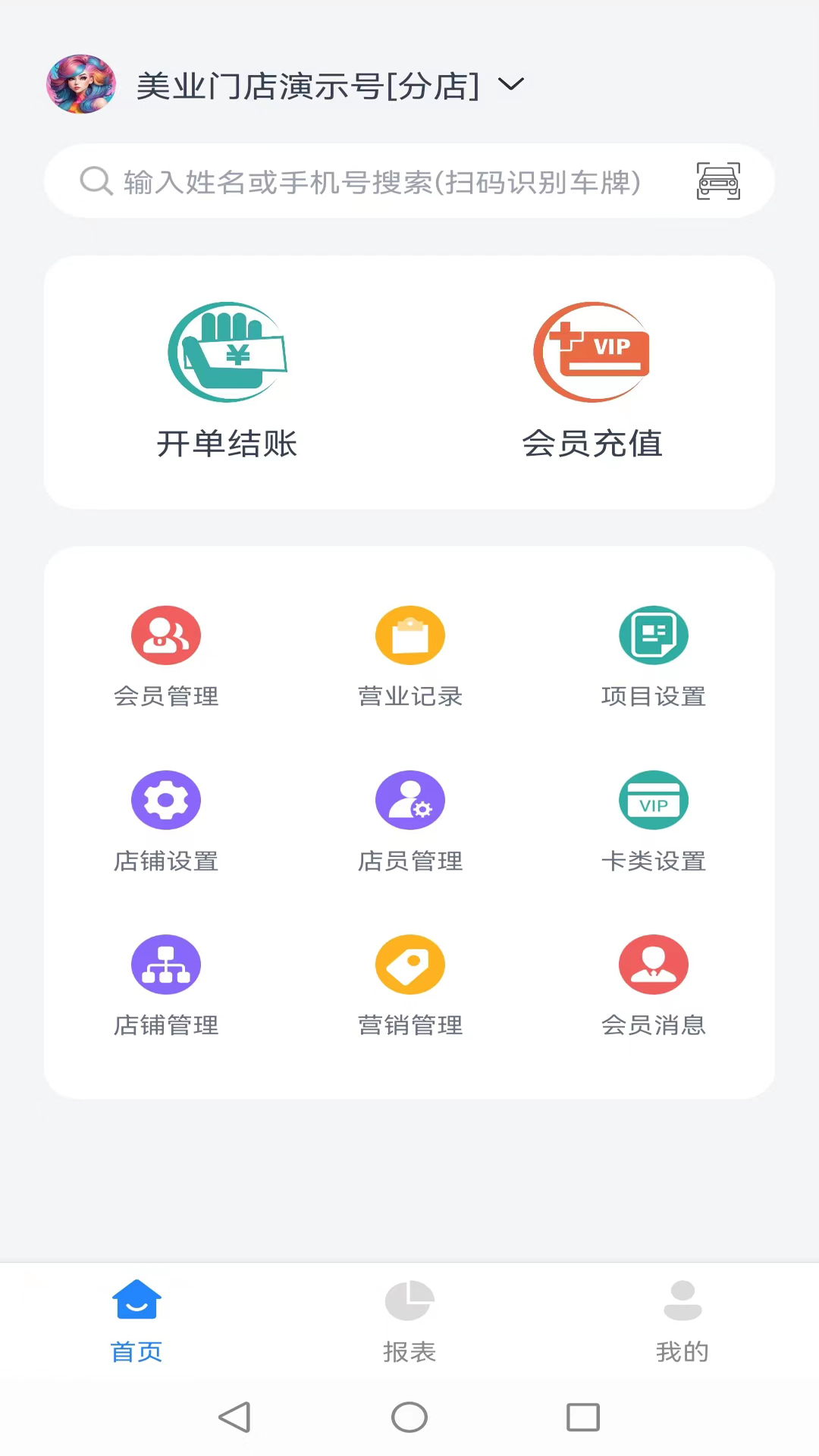Open 店员管理 staff management
This screenshot has height=1456, width=819.
point(409,821)
